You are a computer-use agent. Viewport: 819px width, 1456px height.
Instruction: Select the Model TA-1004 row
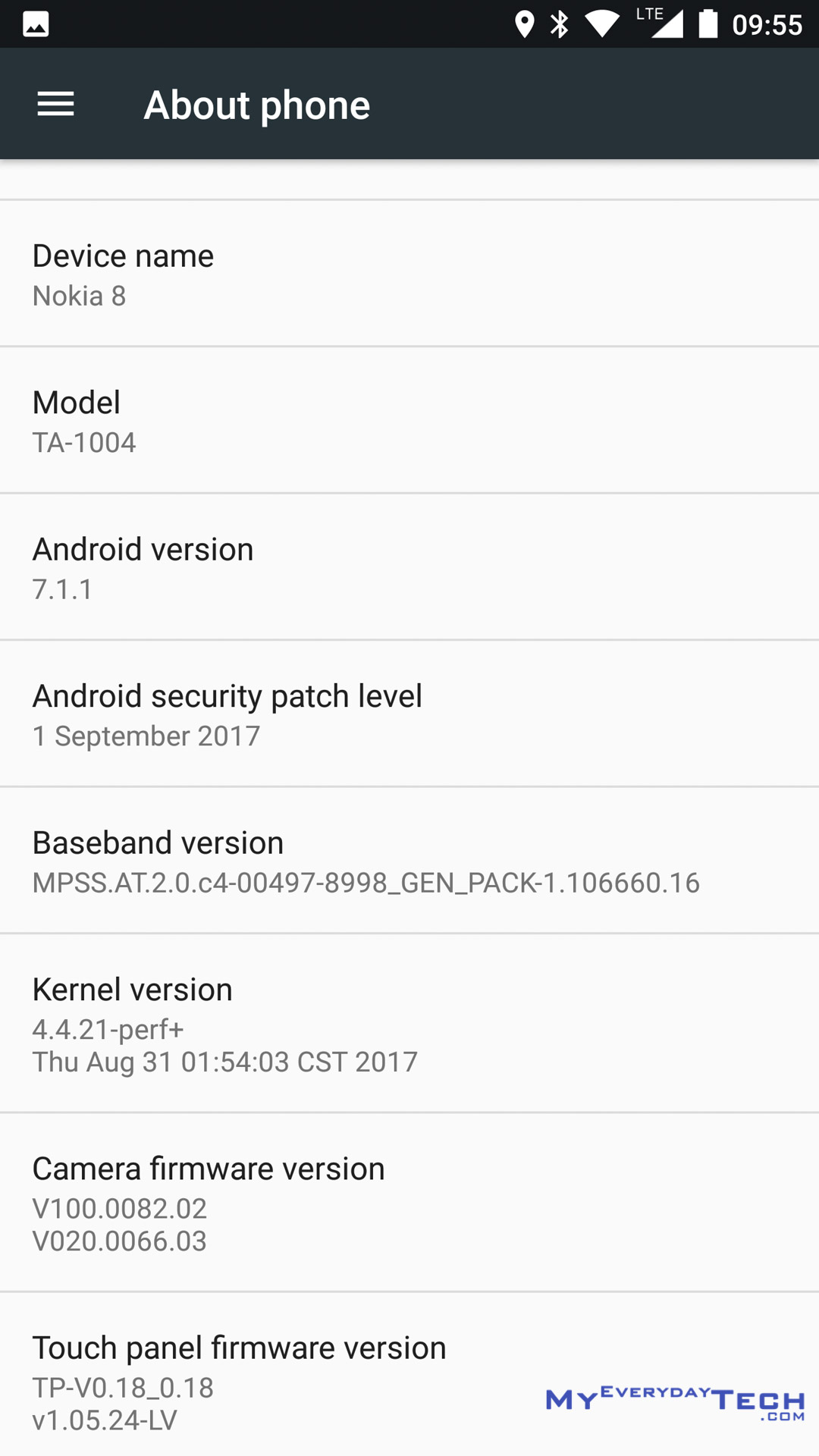point(409,420)
